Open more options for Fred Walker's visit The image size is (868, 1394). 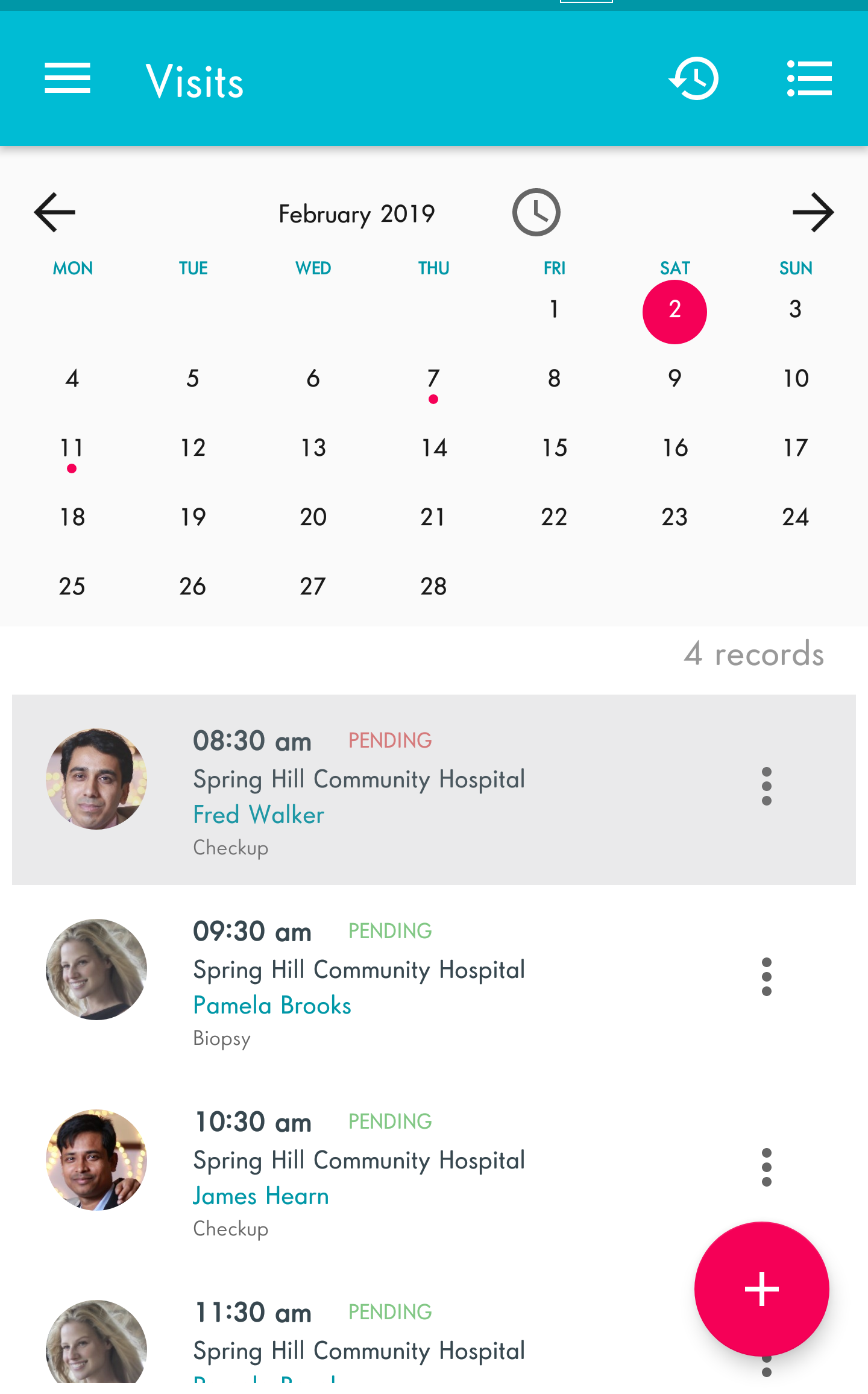(x=767, y=786)
